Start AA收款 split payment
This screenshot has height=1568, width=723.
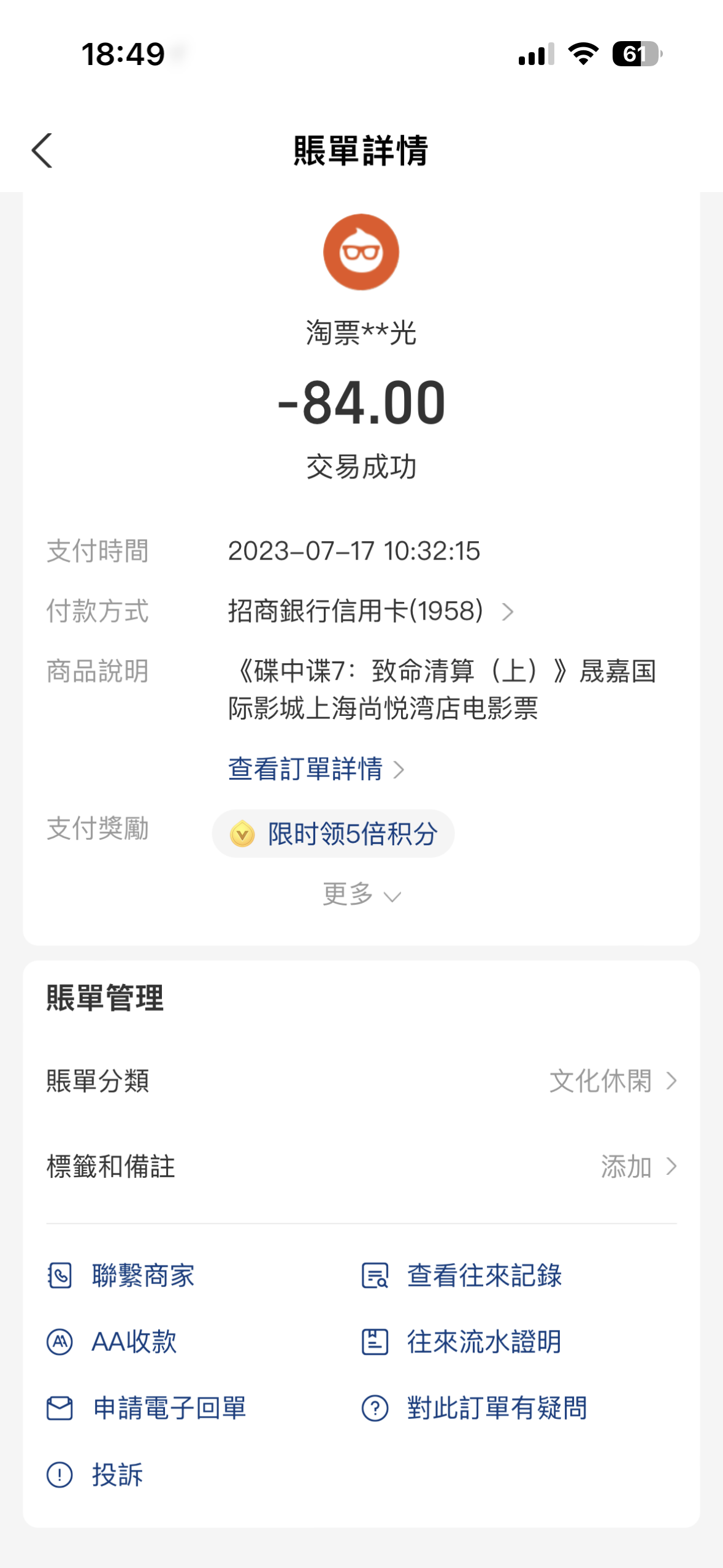click(x=112, y=1342)
